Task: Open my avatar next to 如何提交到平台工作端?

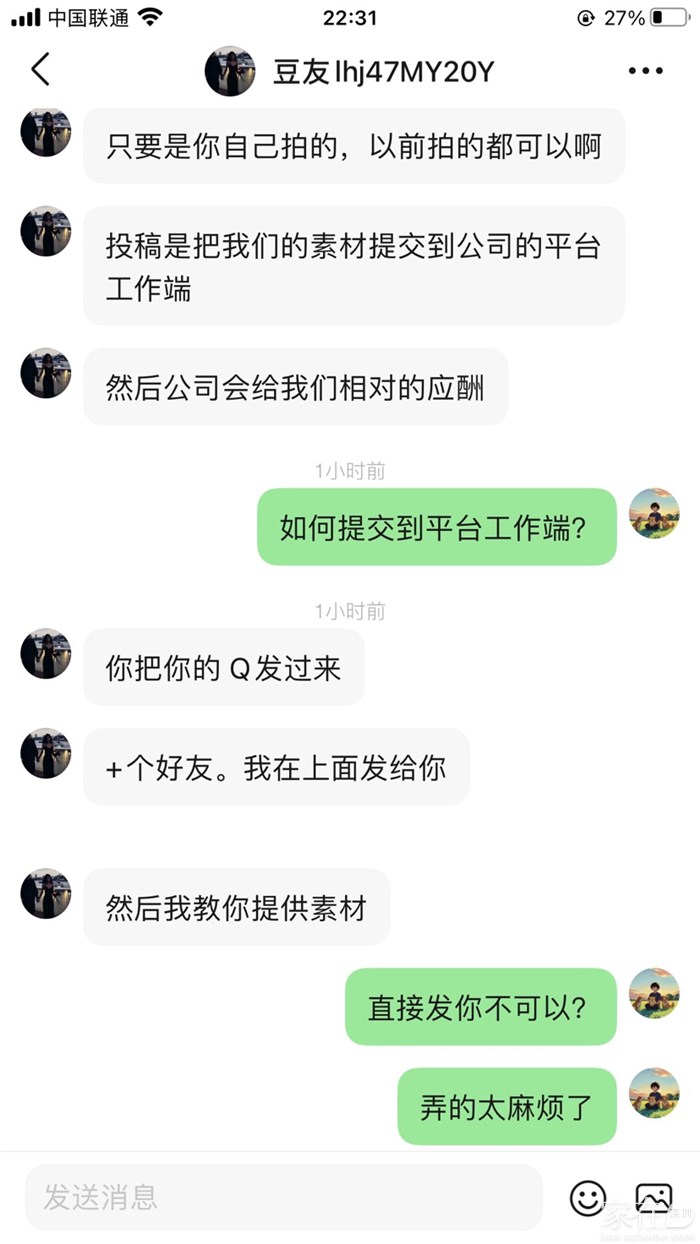Action: (x=654, y=514)
